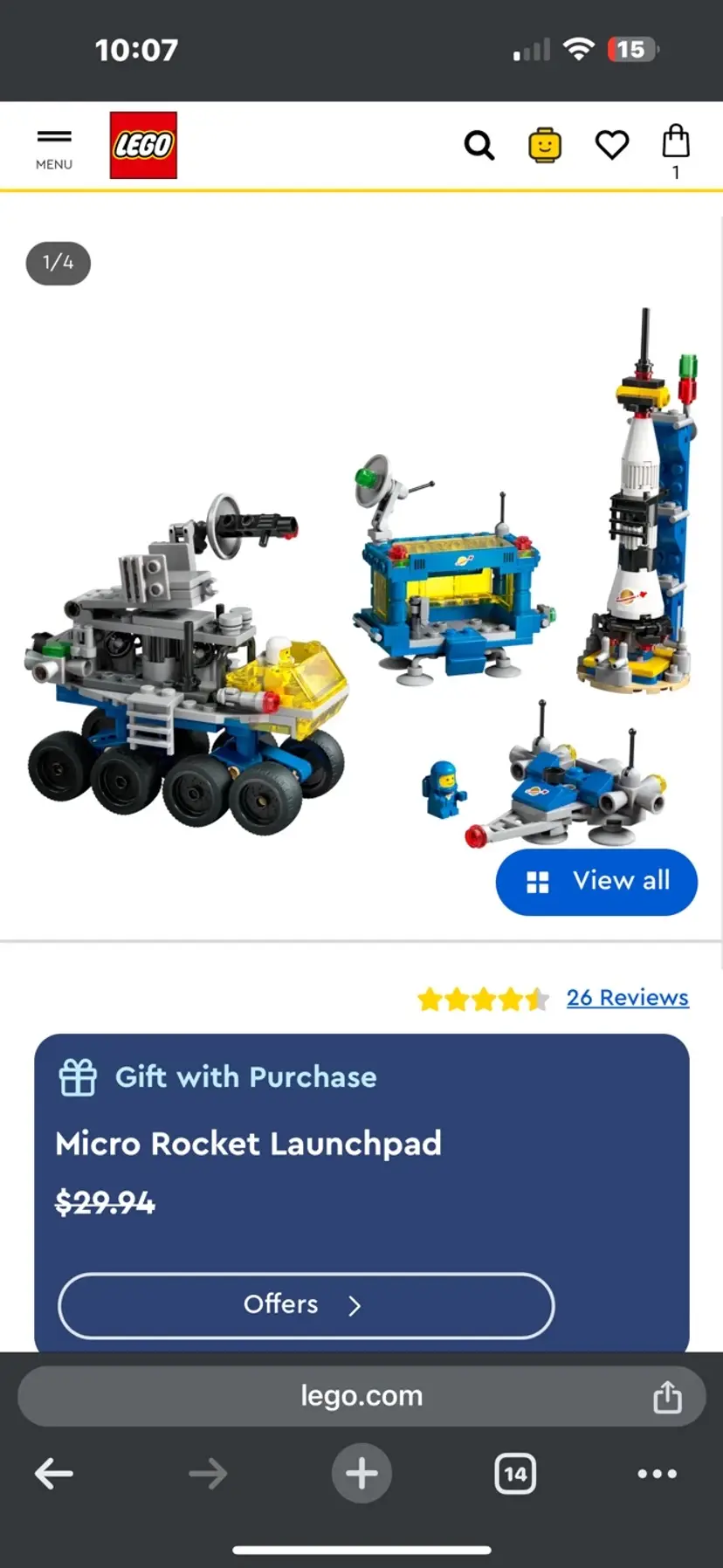
Task: Share this page from browser
Action: tap(667, 1397)
